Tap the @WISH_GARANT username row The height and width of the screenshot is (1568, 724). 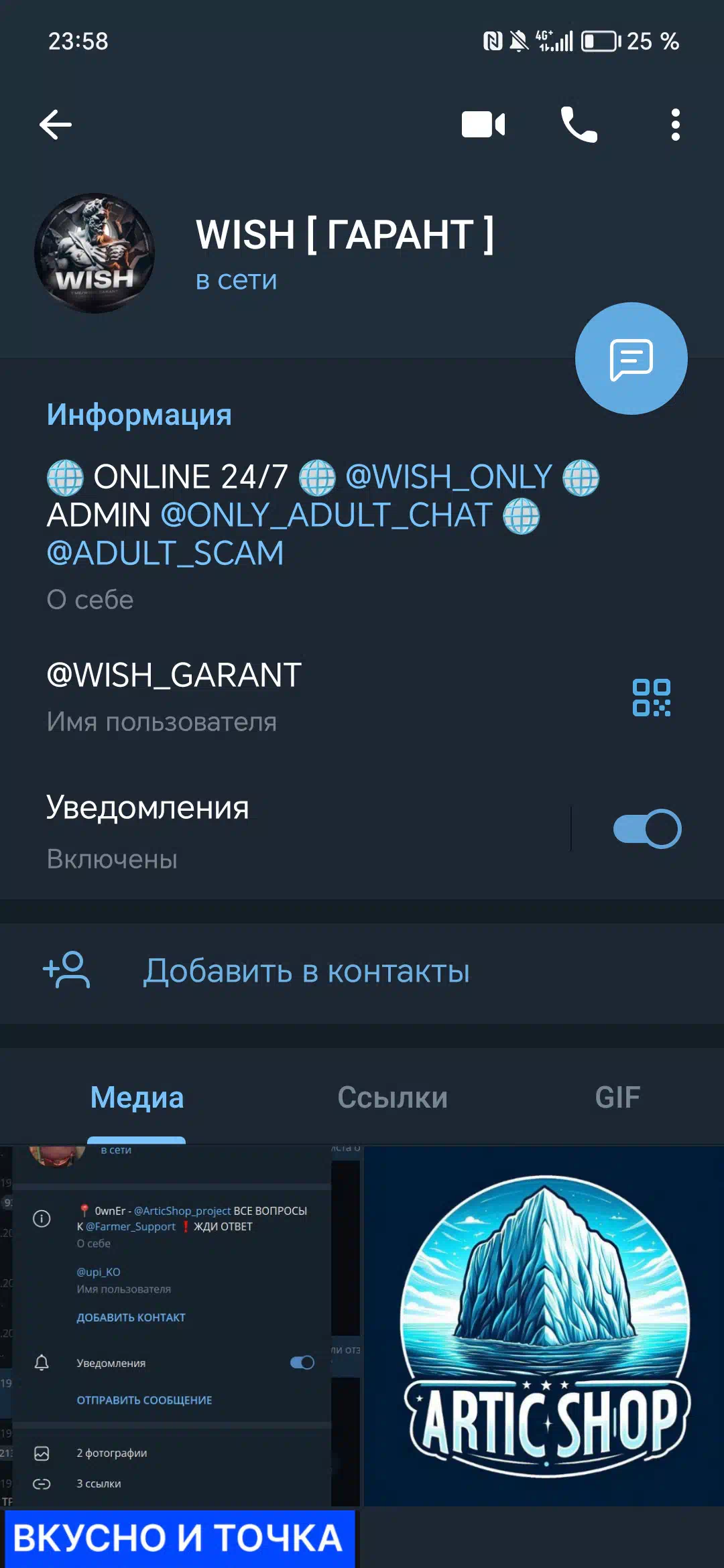pyautogui.click(x=362, y=697)
